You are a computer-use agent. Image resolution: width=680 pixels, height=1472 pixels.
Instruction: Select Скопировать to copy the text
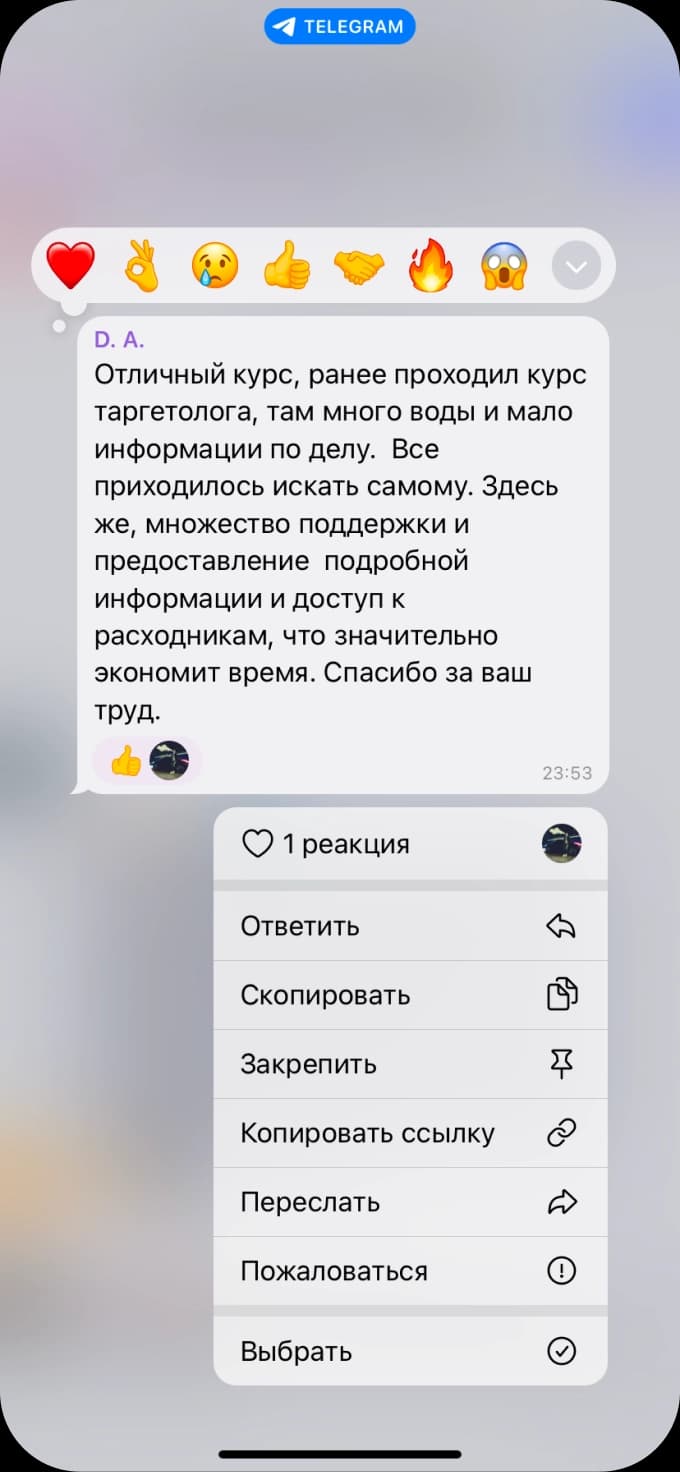tap(410, 995)
